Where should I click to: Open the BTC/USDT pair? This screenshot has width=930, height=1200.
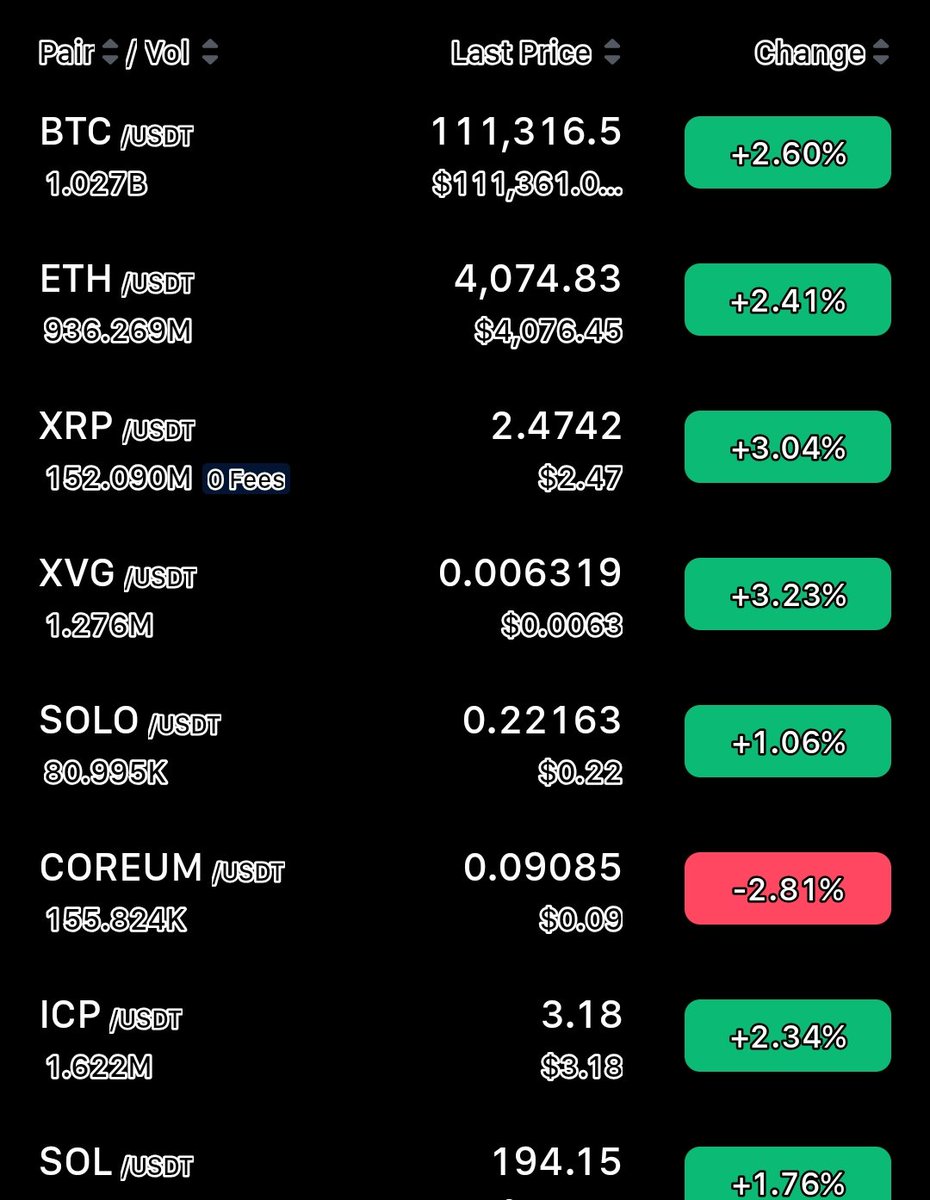pyautogui.click(x=116, y=133)
